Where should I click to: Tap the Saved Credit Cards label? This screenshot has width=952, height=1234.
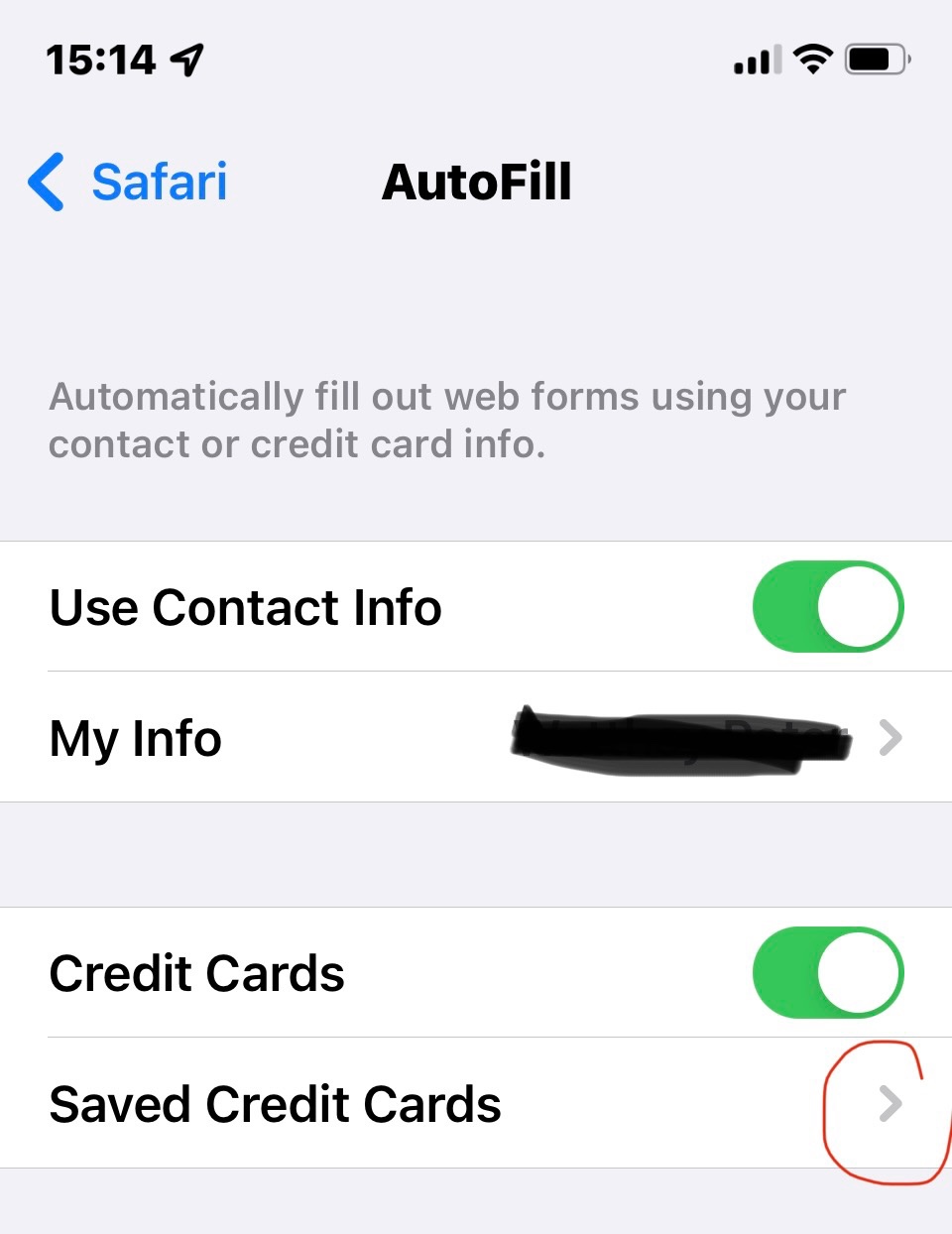tap(275, 1104)
